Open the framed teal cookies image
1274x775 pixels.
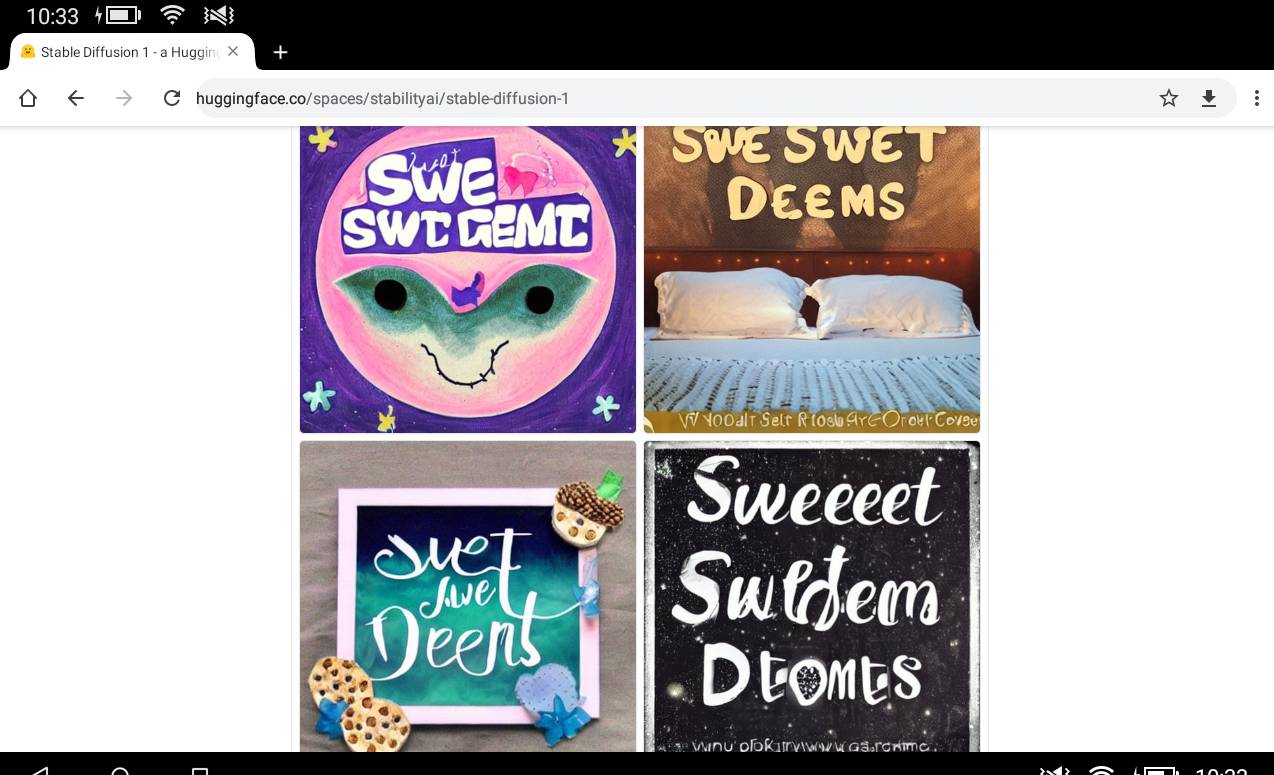(468, 596)
